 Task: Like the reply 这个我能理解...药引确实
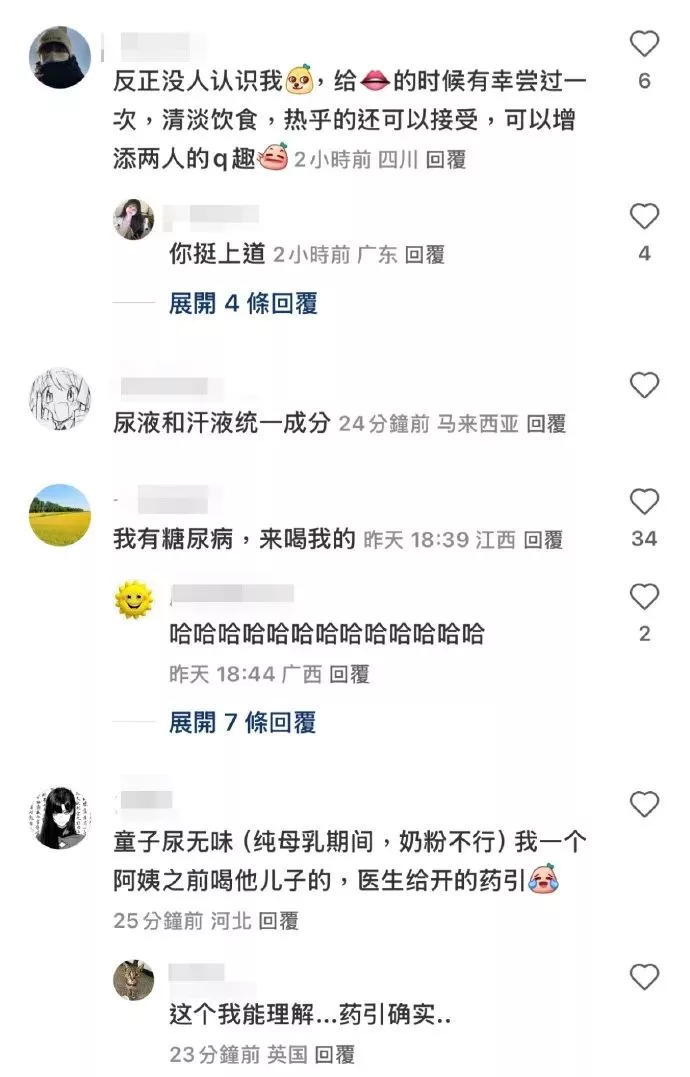(x=645, y=977)
